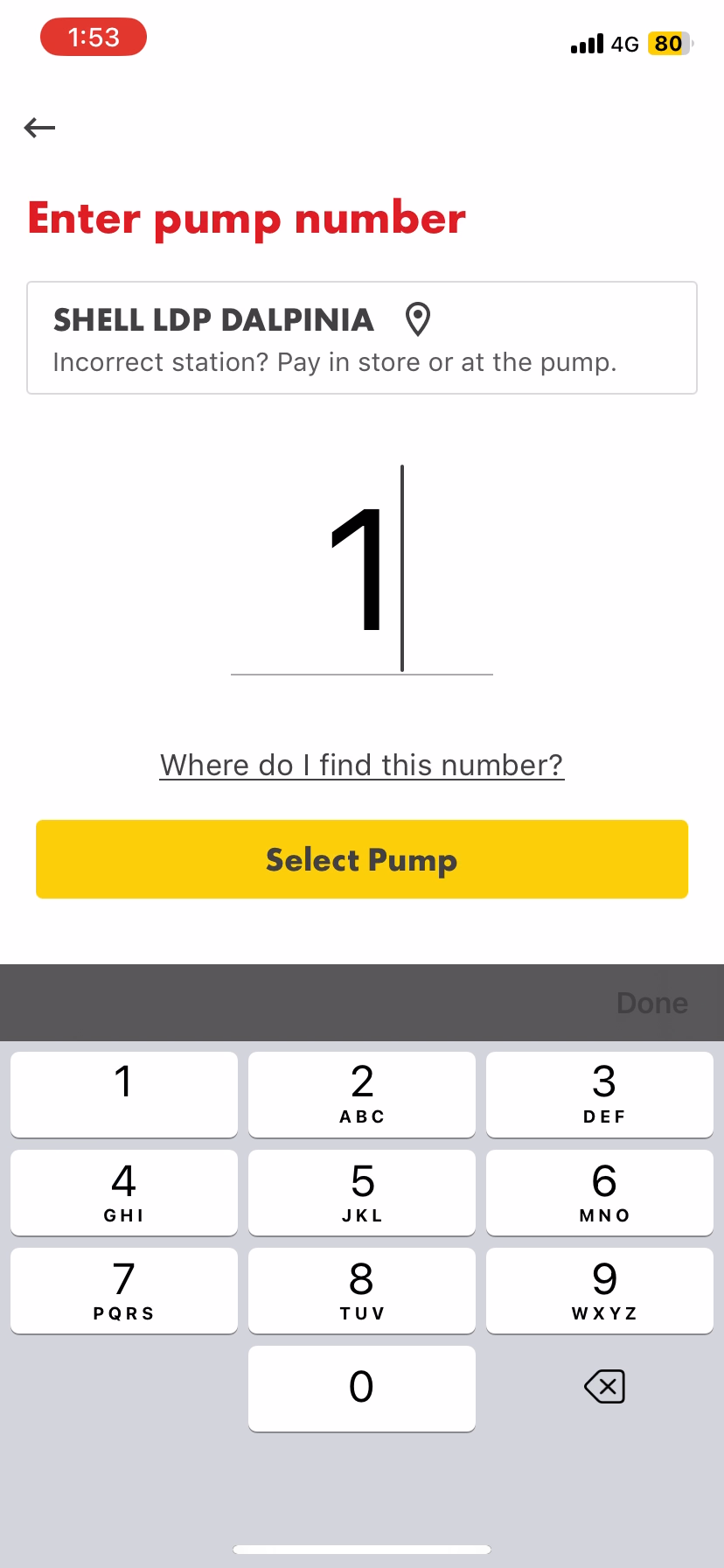Enter digit 2 on the keypad
The image size is (724, 1568).
[x=361, y=1094]
